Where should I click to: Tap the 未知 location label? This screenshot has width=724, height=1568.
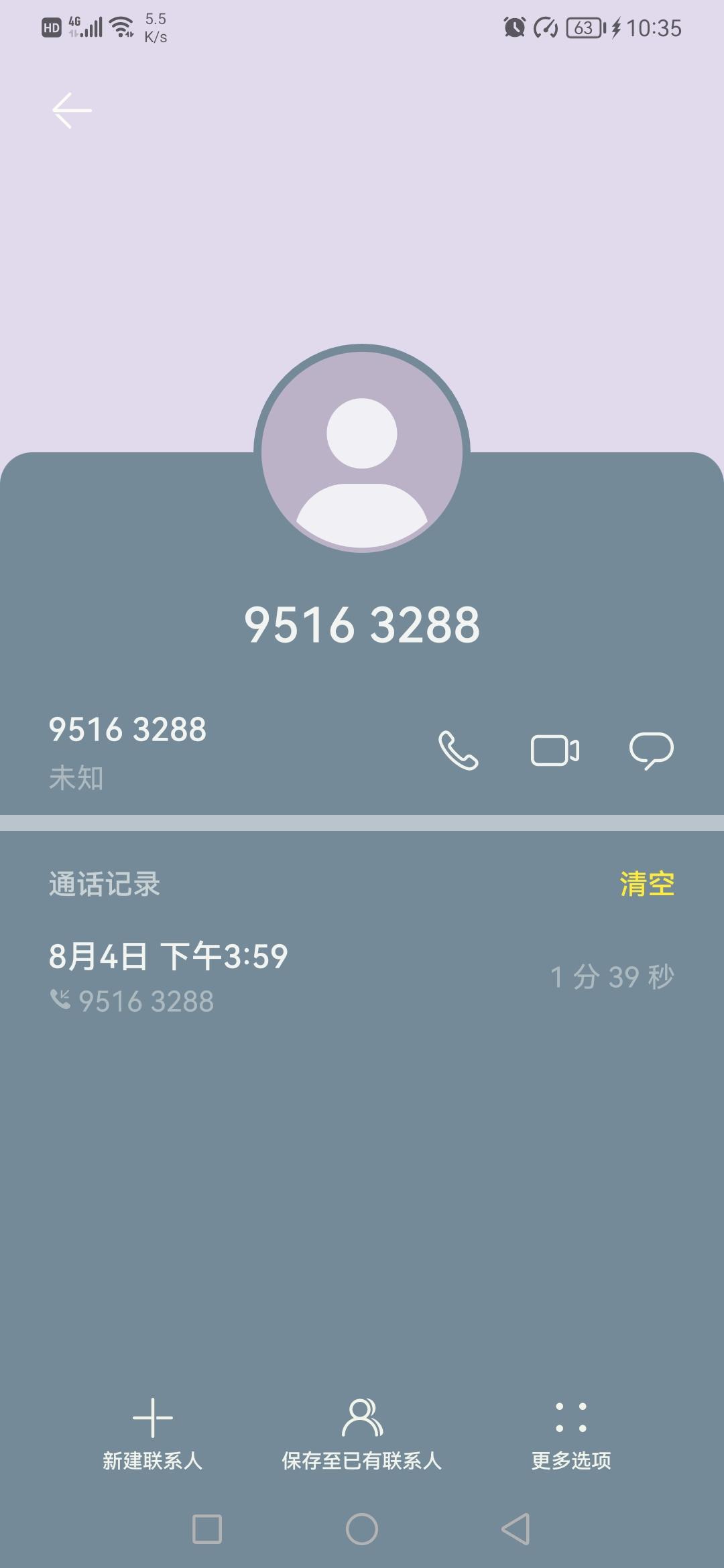tap(75, 777)
